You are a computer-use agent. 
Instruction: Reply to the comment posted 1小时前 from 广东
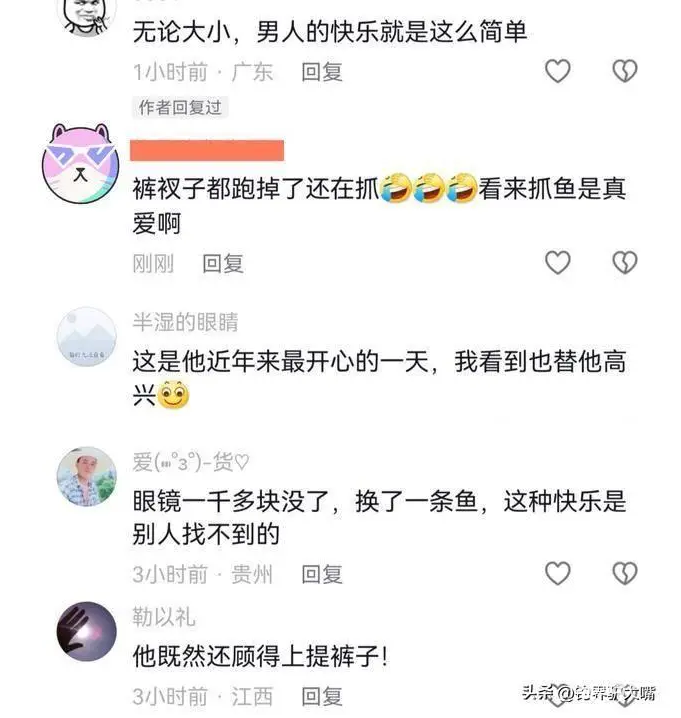coord(322,72)
